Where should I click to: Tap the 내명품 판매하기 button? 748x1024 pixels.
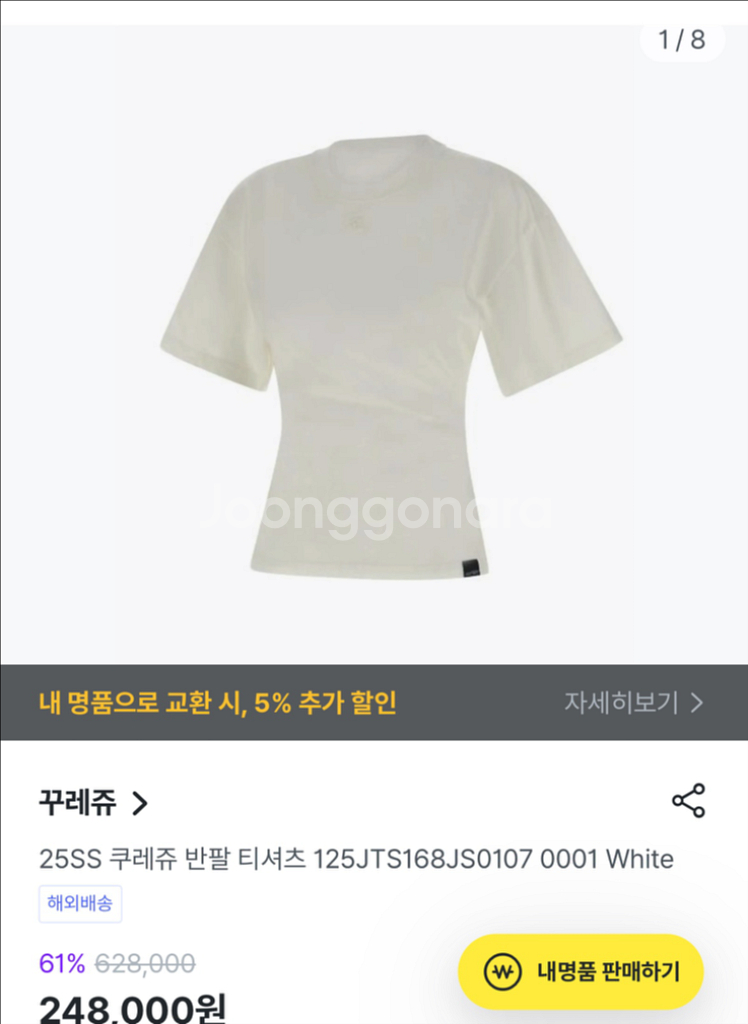click(x=581, y=972)
